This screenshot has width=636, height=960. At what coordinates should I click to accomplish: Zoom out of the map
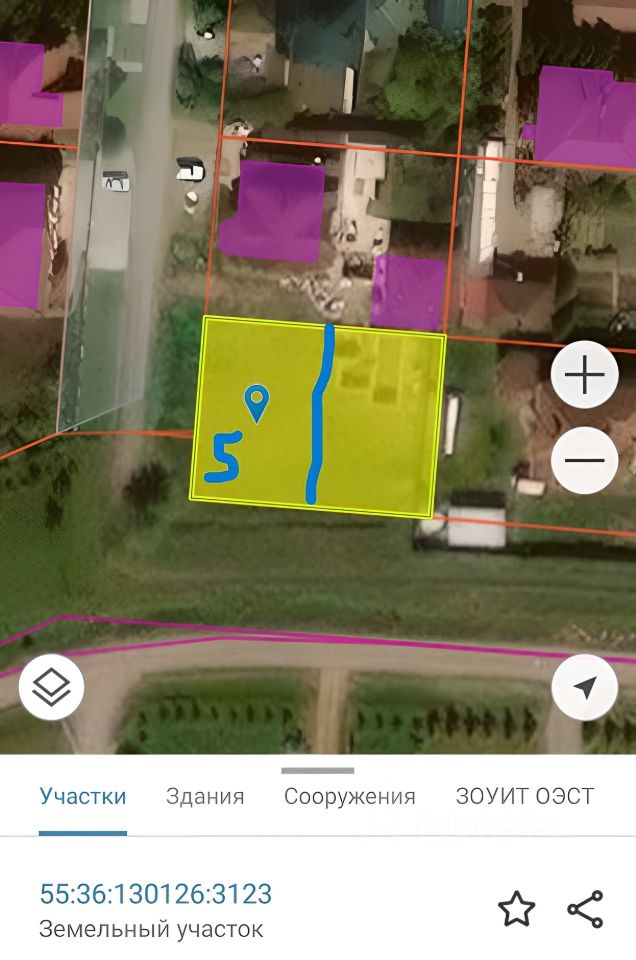click(585, 461)
